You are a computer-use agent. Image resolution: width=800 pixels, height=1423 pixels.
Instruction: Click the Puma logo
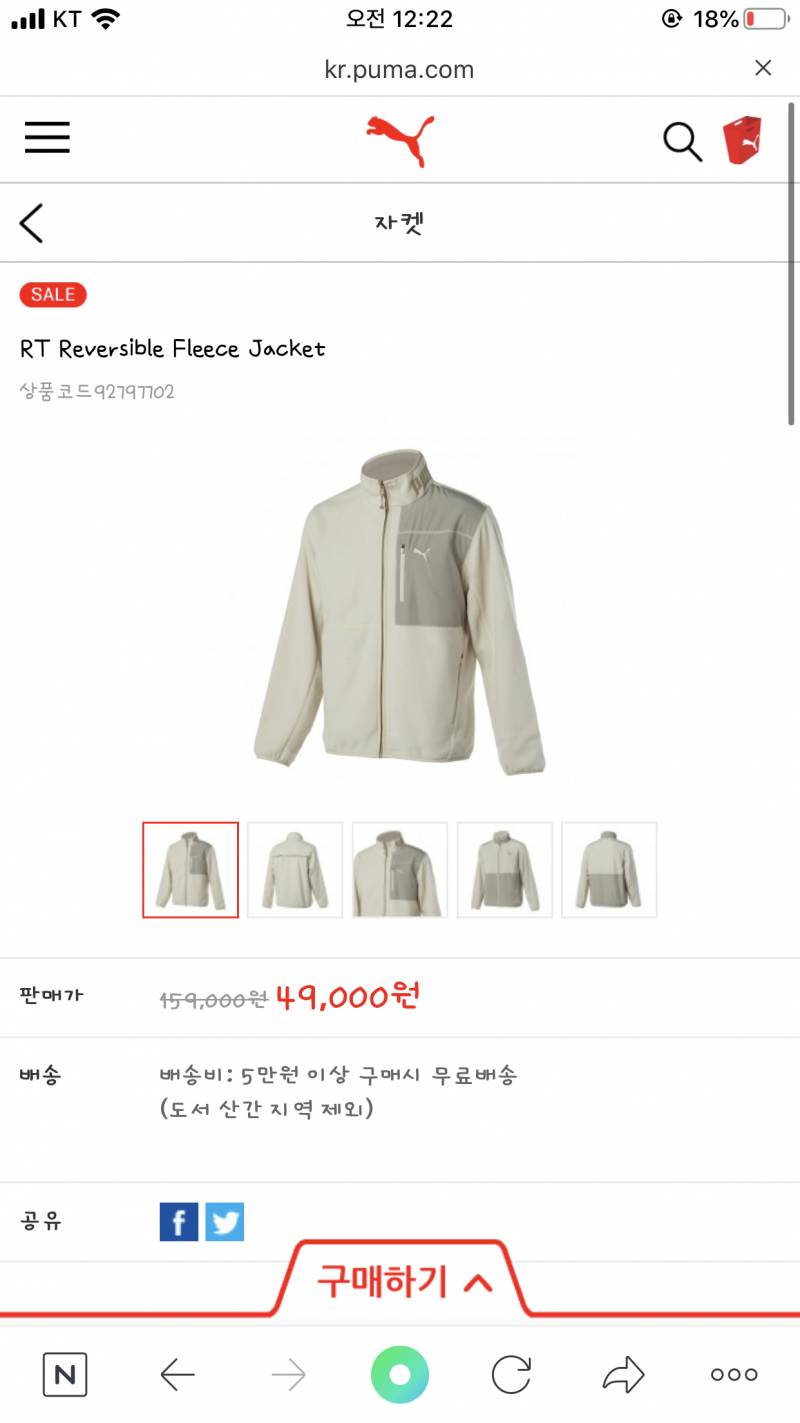coord(400,140)
